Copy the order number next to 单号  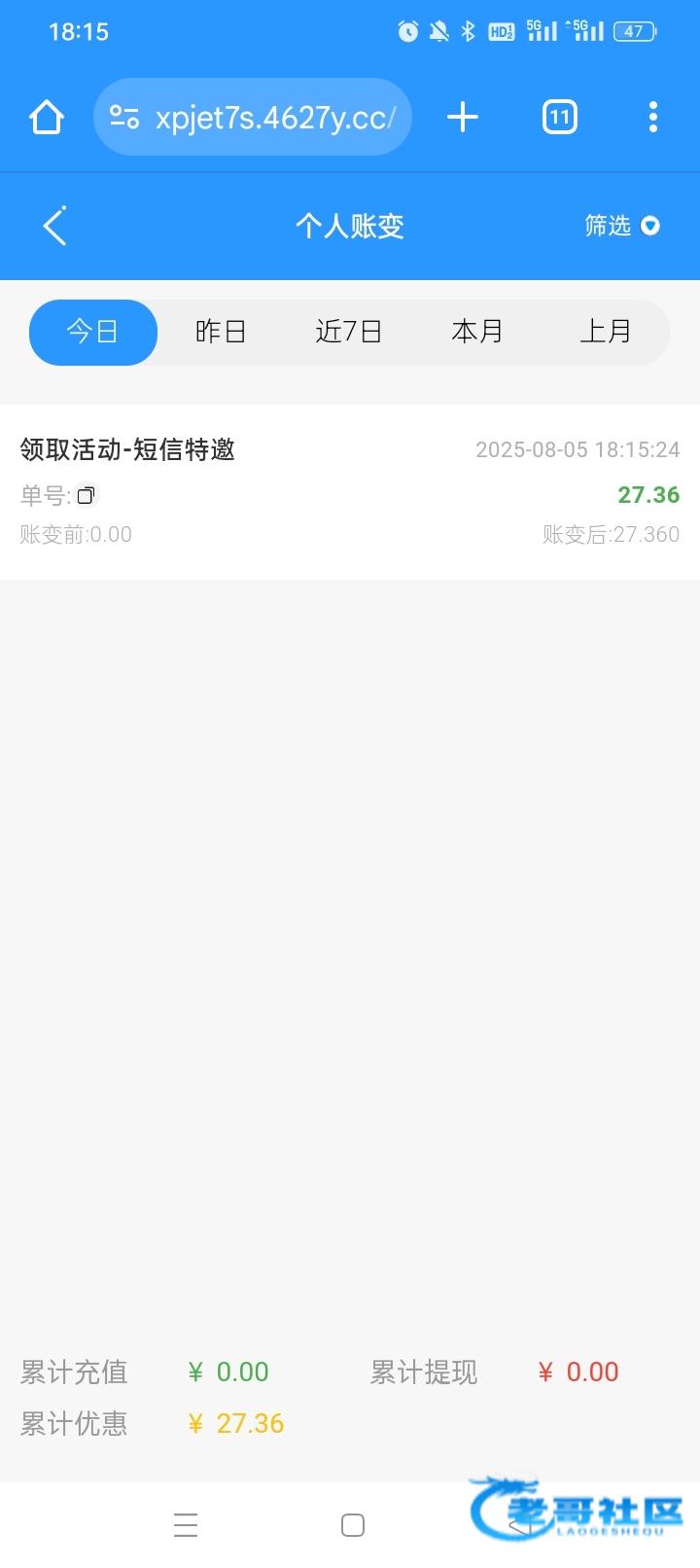[87, 495]
